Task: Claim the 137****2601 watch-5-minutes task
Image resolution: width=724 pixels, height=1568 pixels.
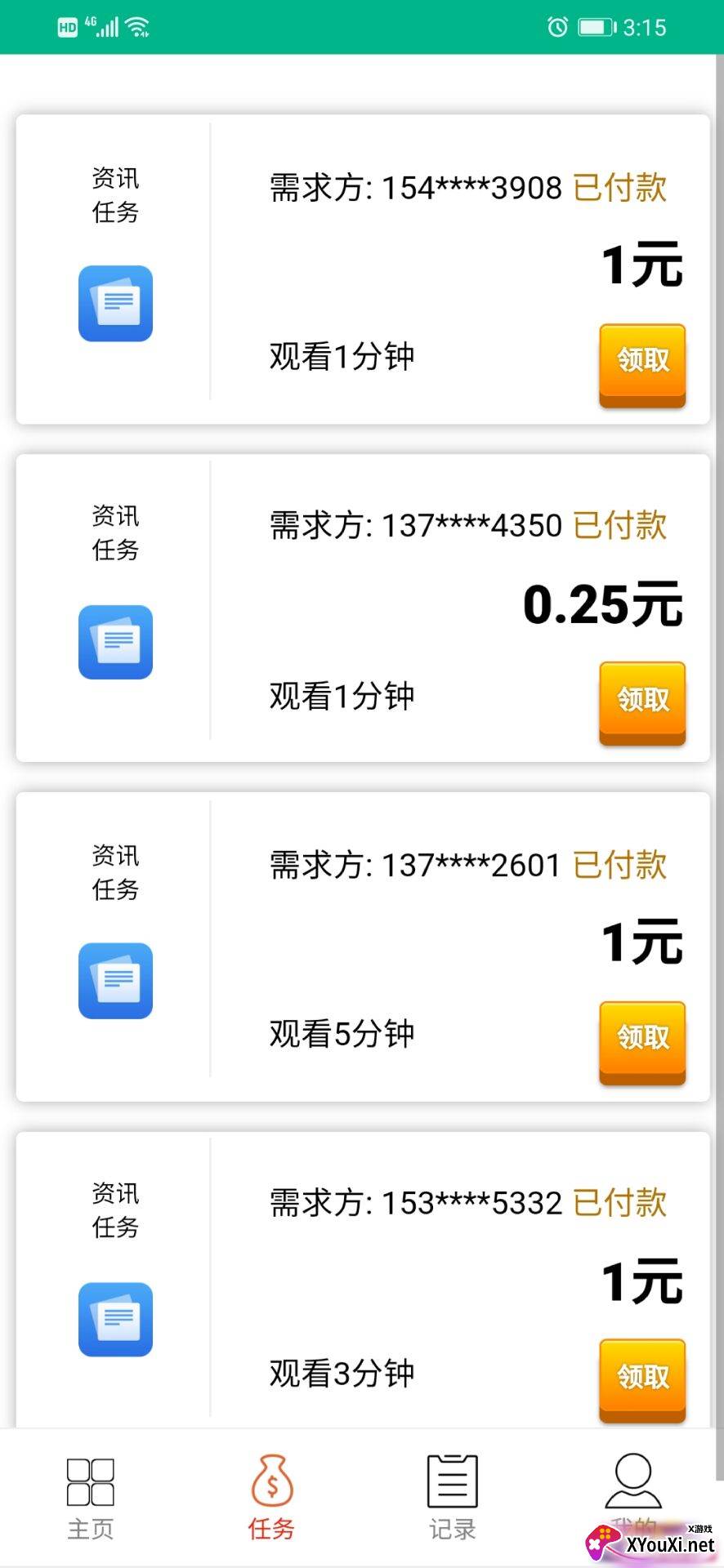Action: 642,1043
